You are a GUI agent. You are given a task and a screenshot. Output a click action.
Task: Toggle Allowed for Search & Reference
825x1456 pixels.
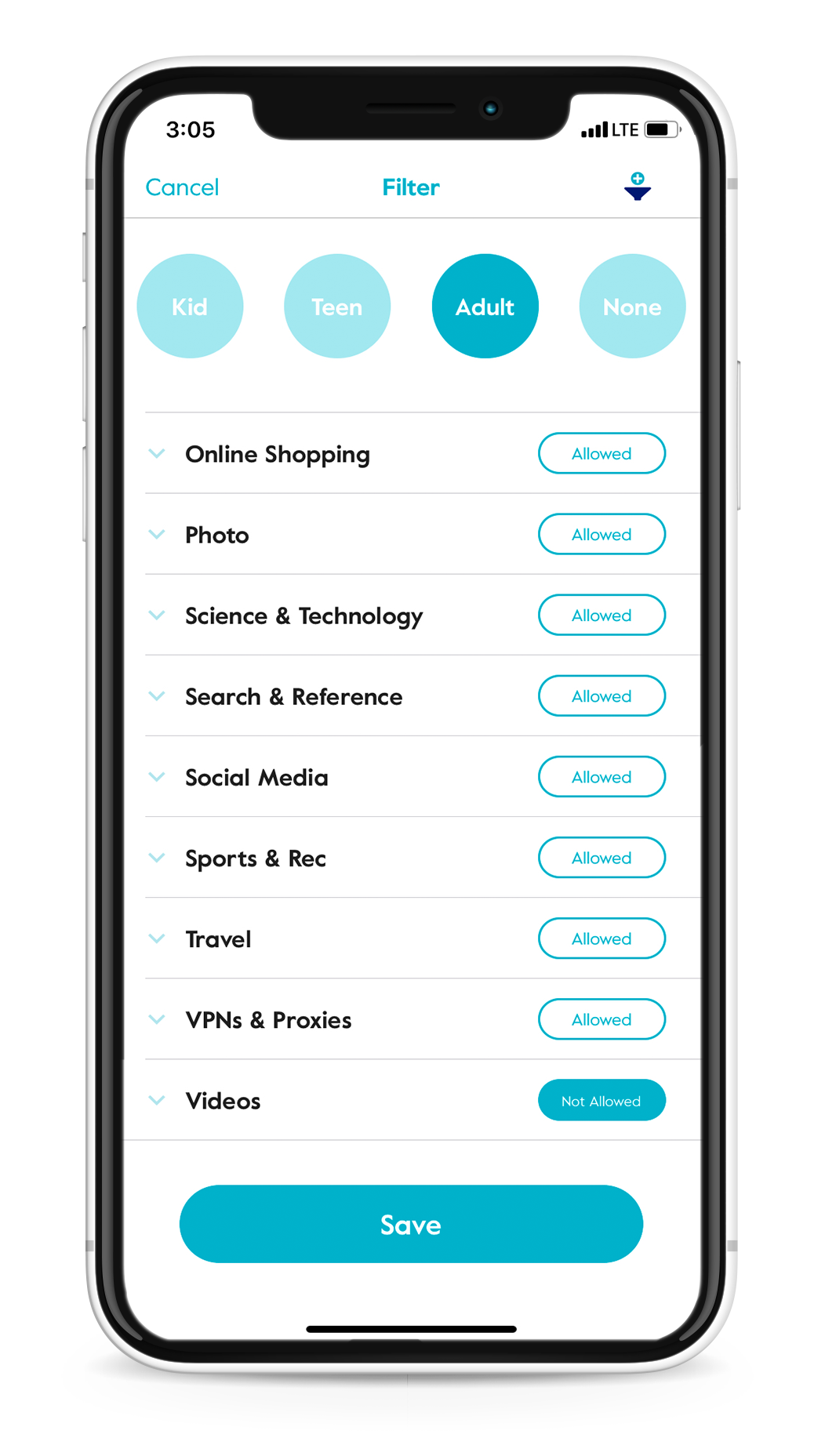601,695
